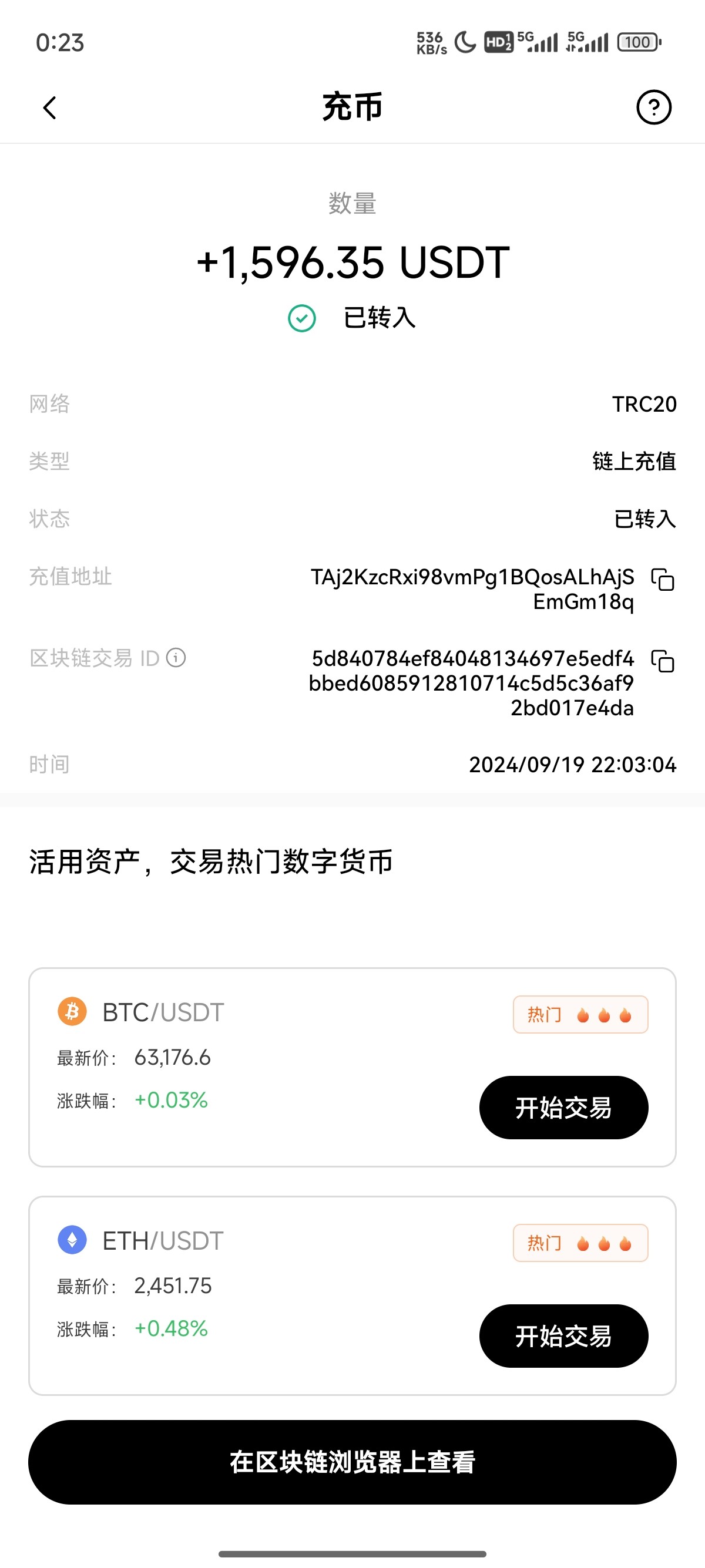The height and width of the screenshot is (1568, 705).
Task: Start trading BTC/USDT with 开始交易
Action: click(x=563, y=1107)
